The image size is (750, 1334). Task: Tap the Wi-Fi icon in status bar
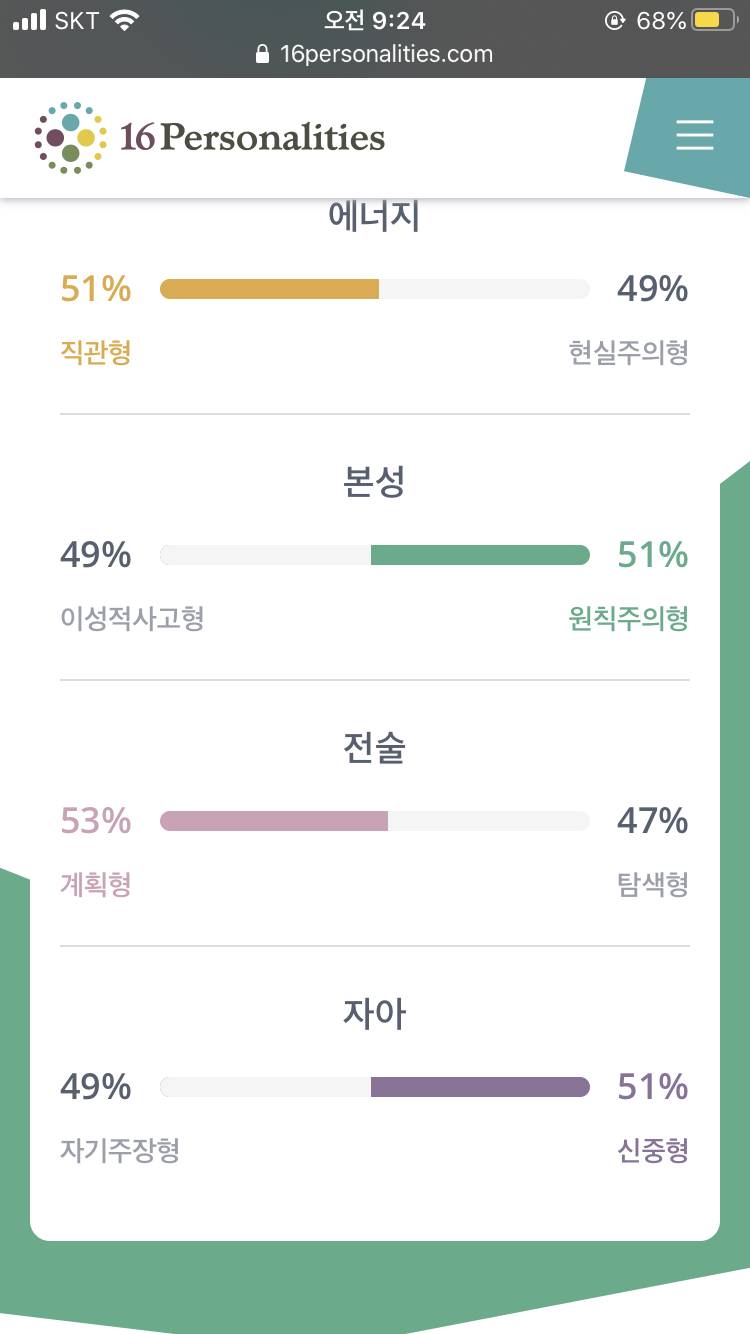[122, 18]
